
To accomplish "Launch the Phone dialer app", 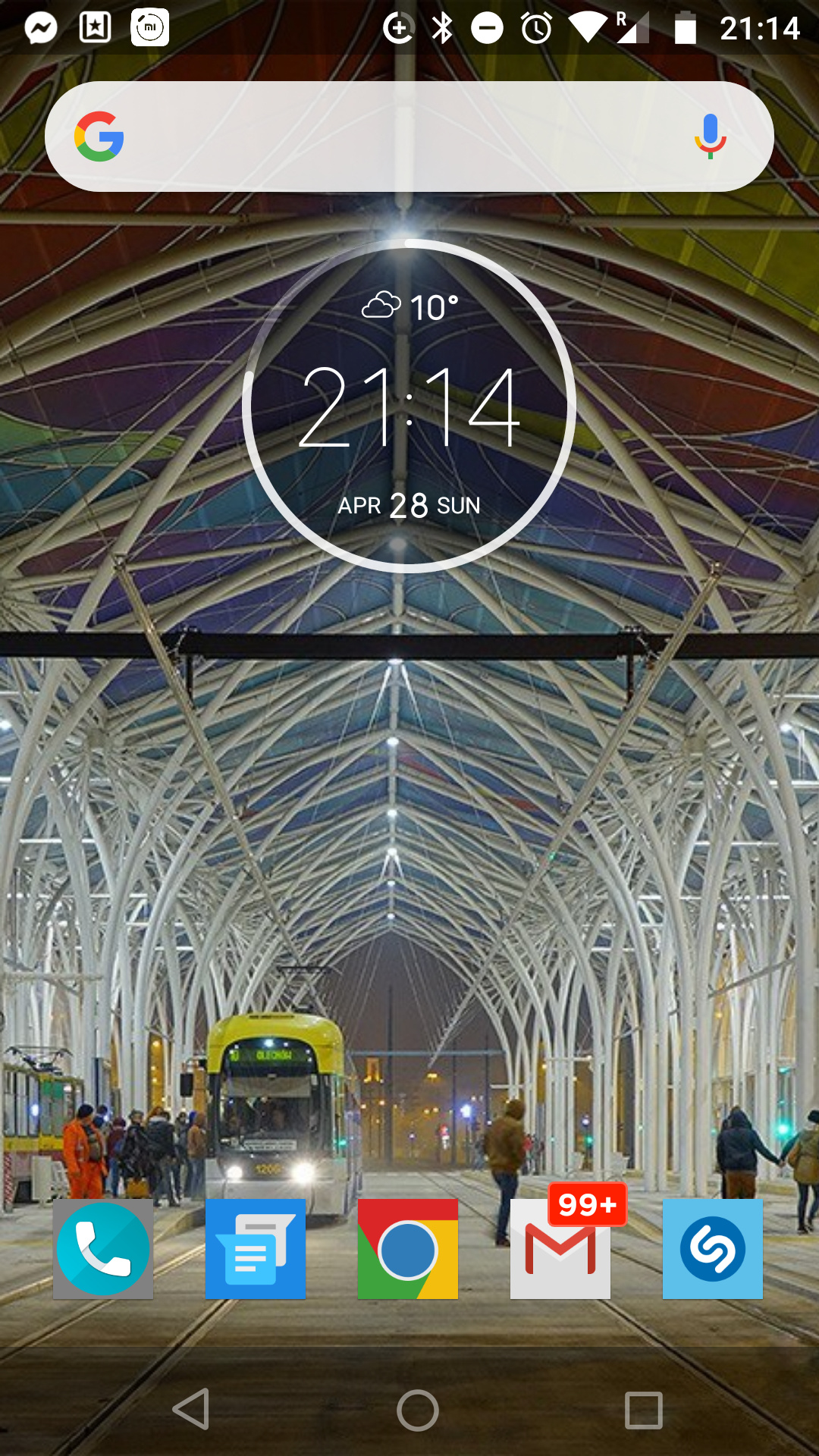I will point(103,1249).
